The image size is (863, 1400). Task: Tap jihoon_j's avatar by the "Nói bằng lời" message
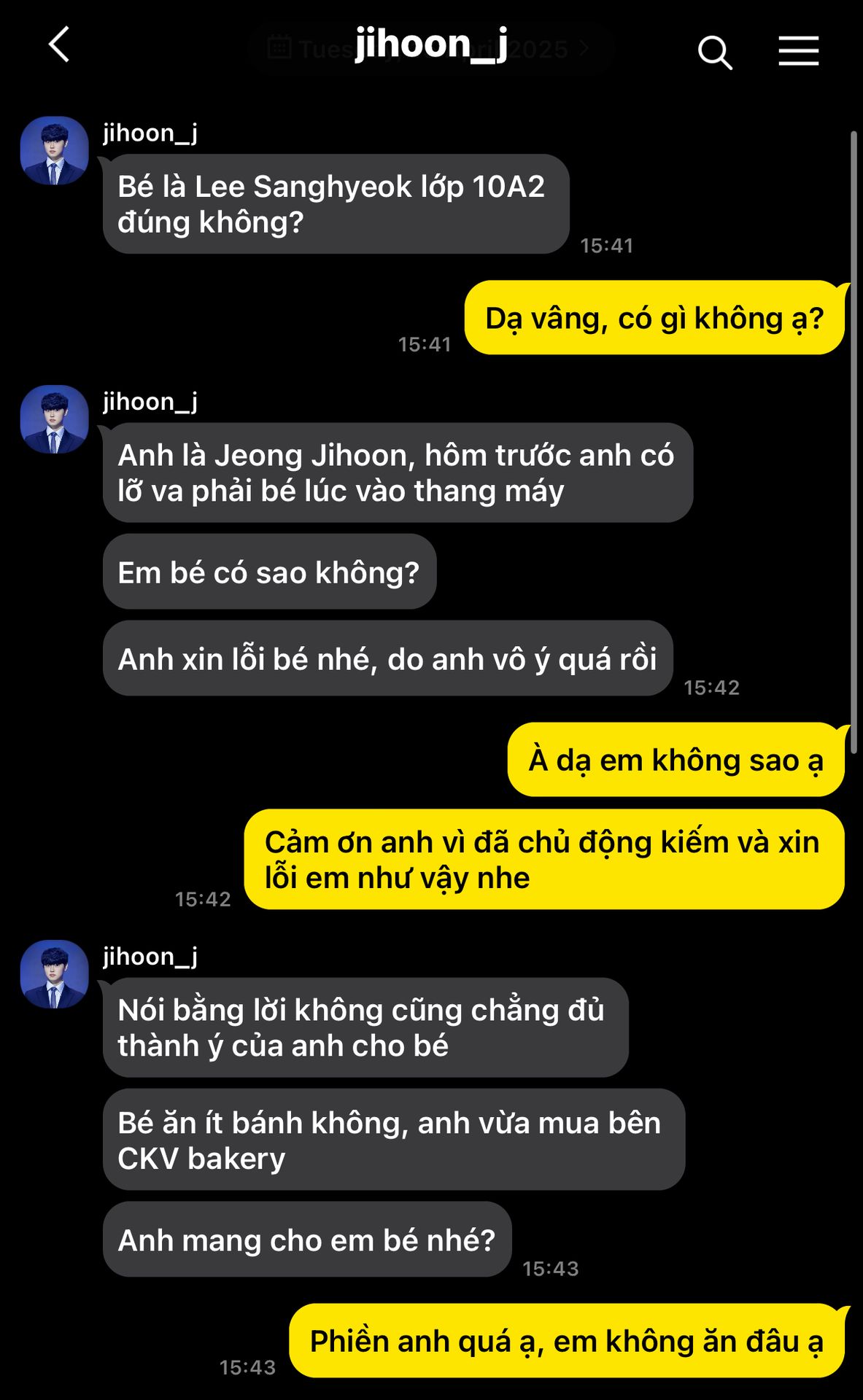coord(54,975)
